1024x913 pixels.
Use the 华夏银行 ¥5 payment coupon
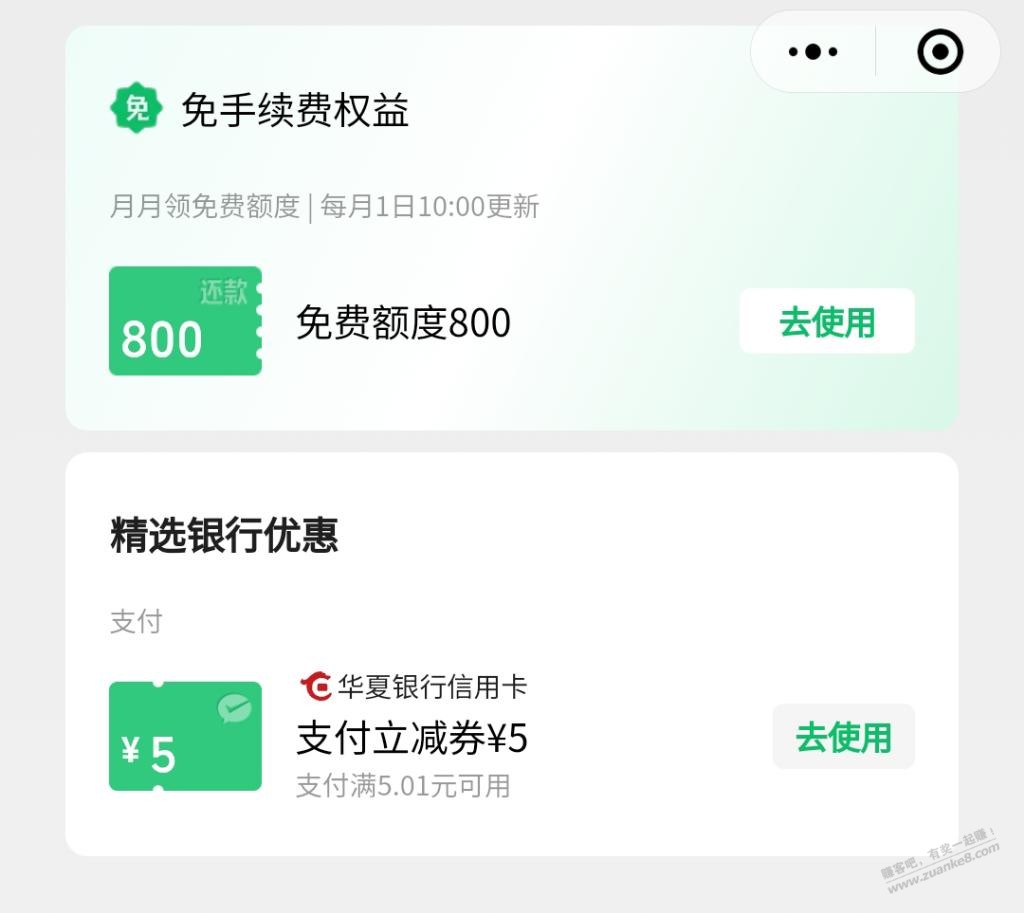(843, 737)
